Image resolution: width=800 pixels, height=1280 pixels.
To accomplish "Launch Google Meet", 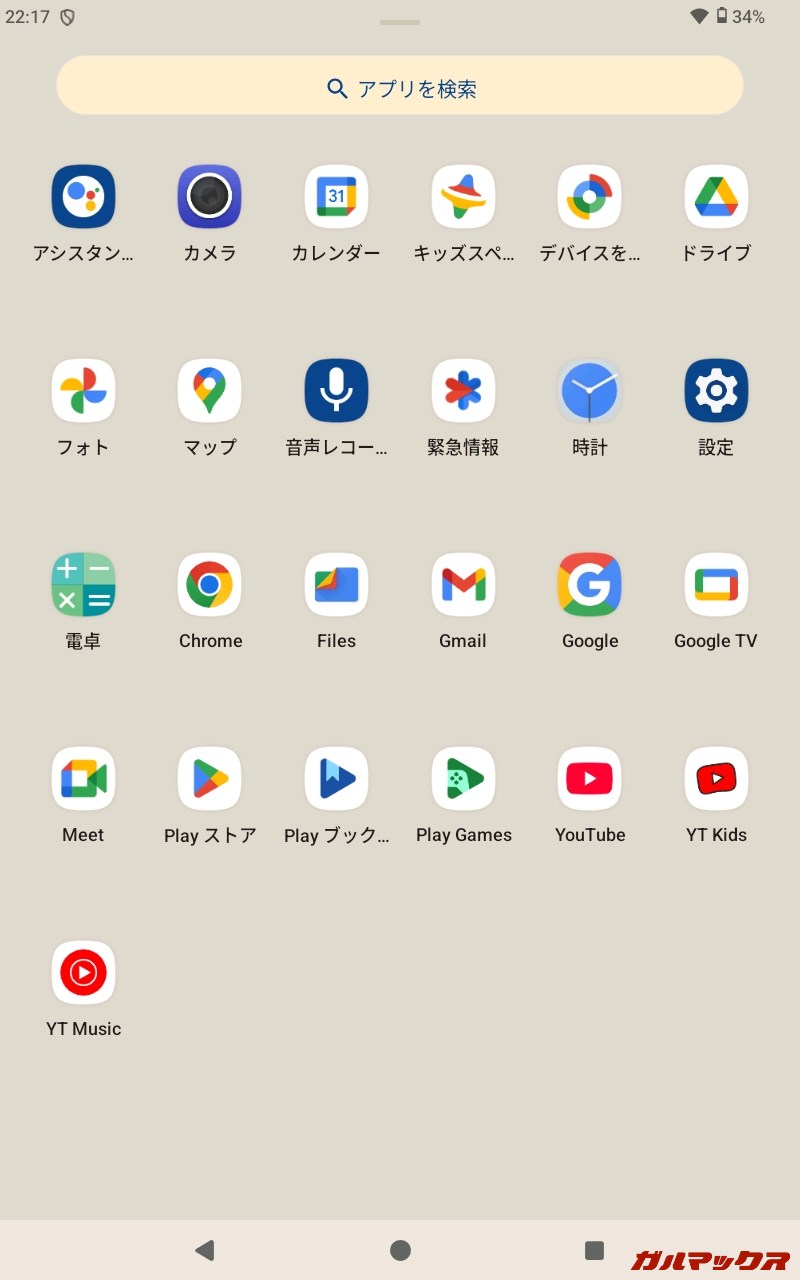I will pos(83,778).
